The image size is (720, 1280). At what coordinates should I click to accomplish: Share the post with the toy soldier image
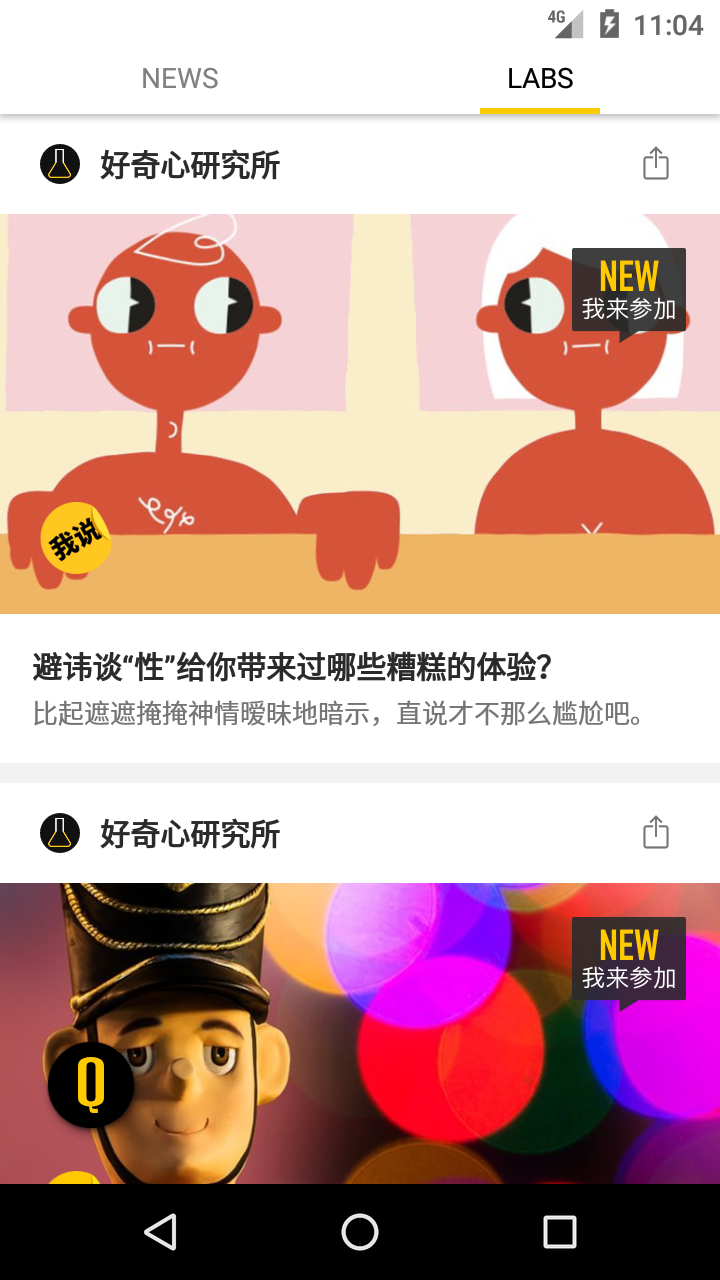coord(655,833)
